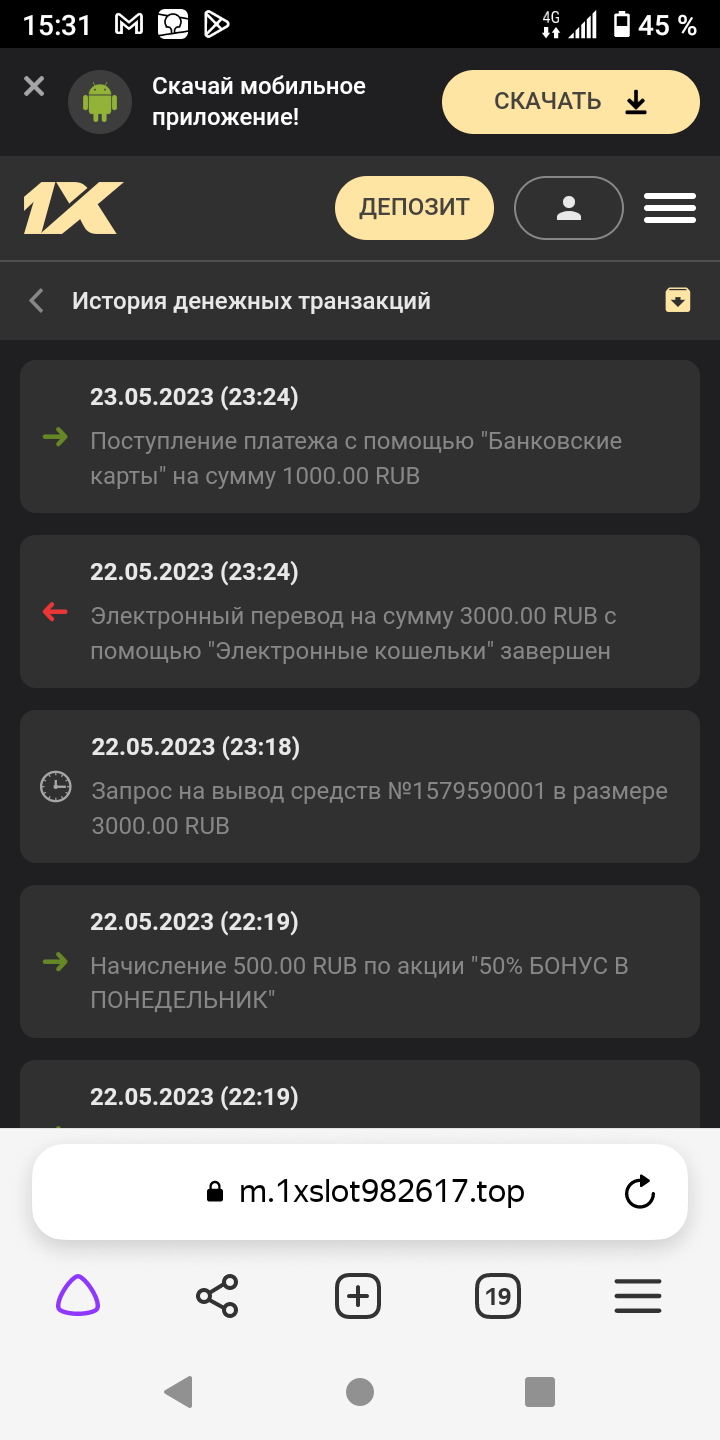Open a new browser tab
The image size is (720, 1440).
(358, 1297)
